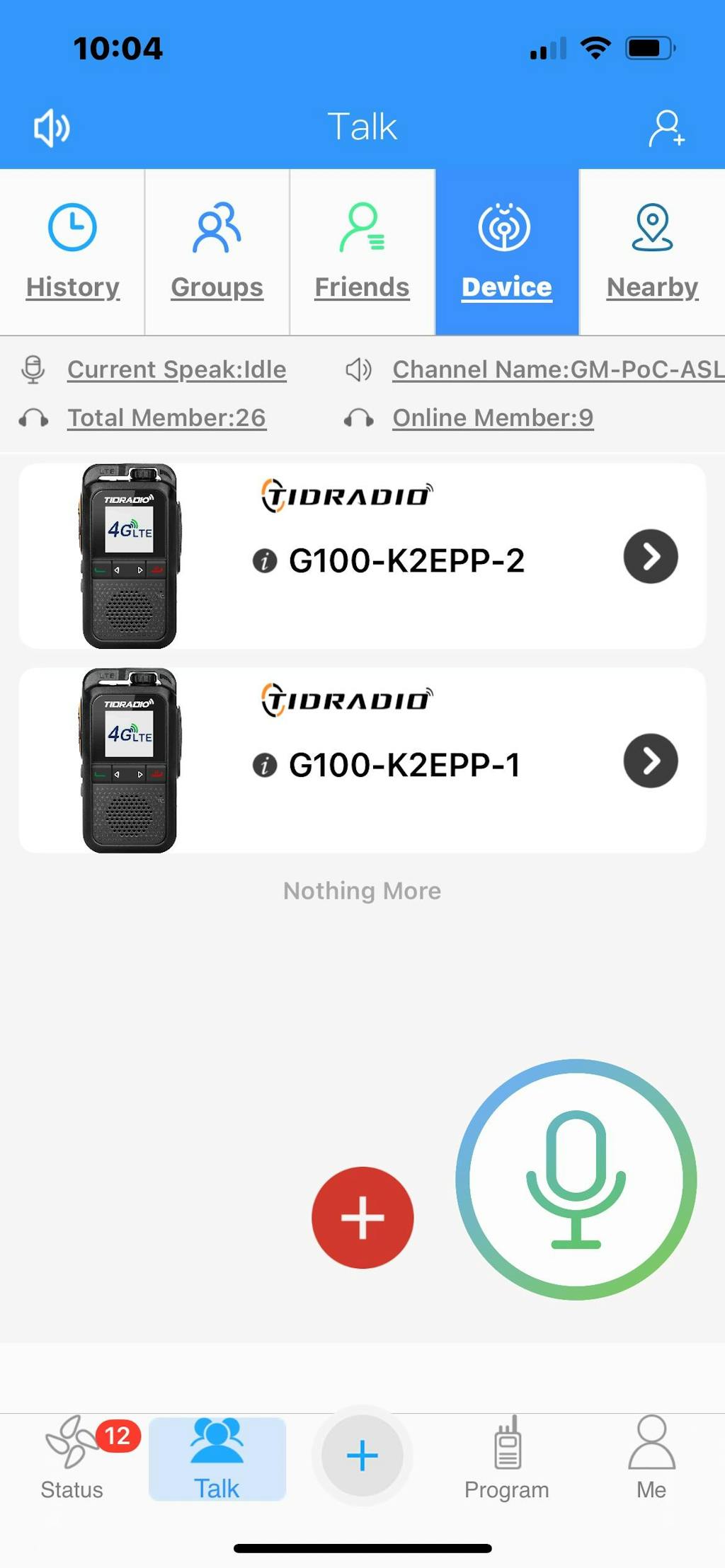Image resolution: width=725 pixels, height=1568 pixels.
Task: Tap the red plus floating button
Action: (362, 1217)
